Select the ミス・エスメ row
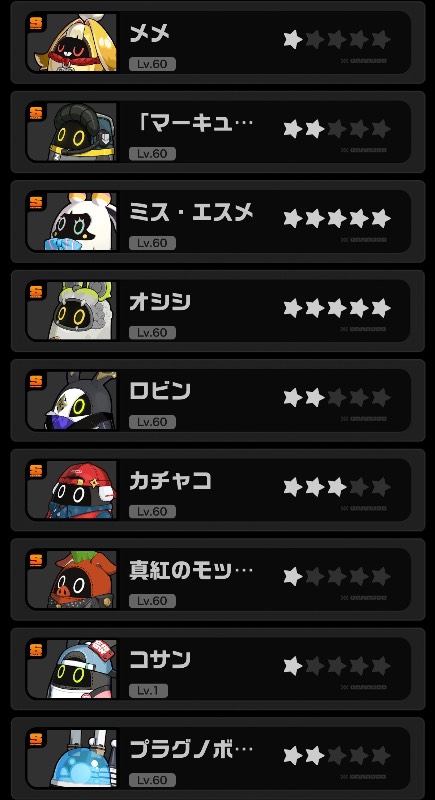The height and width of the screenshot is (800, 435). click(218, 221)
